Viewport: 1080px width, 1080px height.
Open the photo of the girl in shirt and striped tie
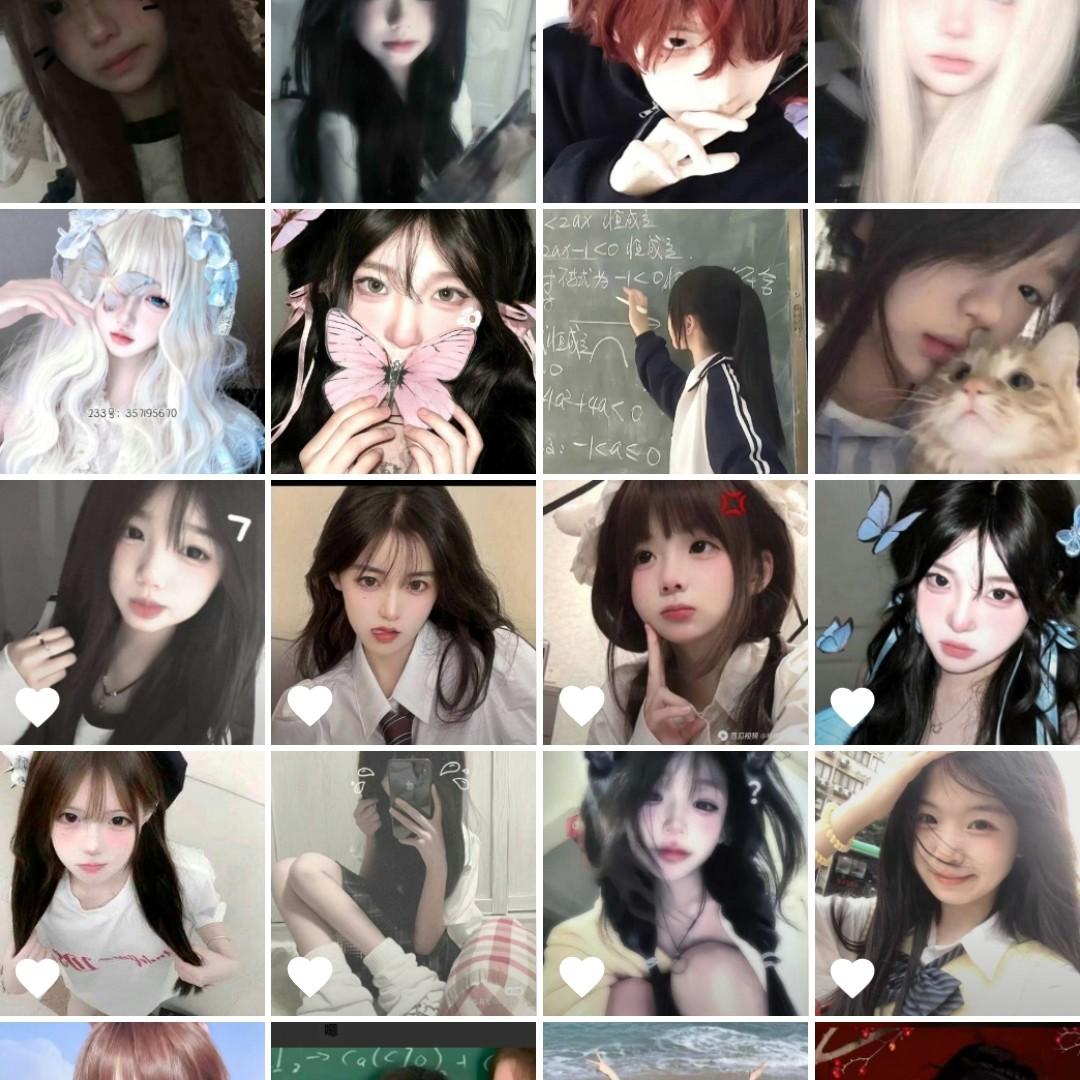point(403,612)
